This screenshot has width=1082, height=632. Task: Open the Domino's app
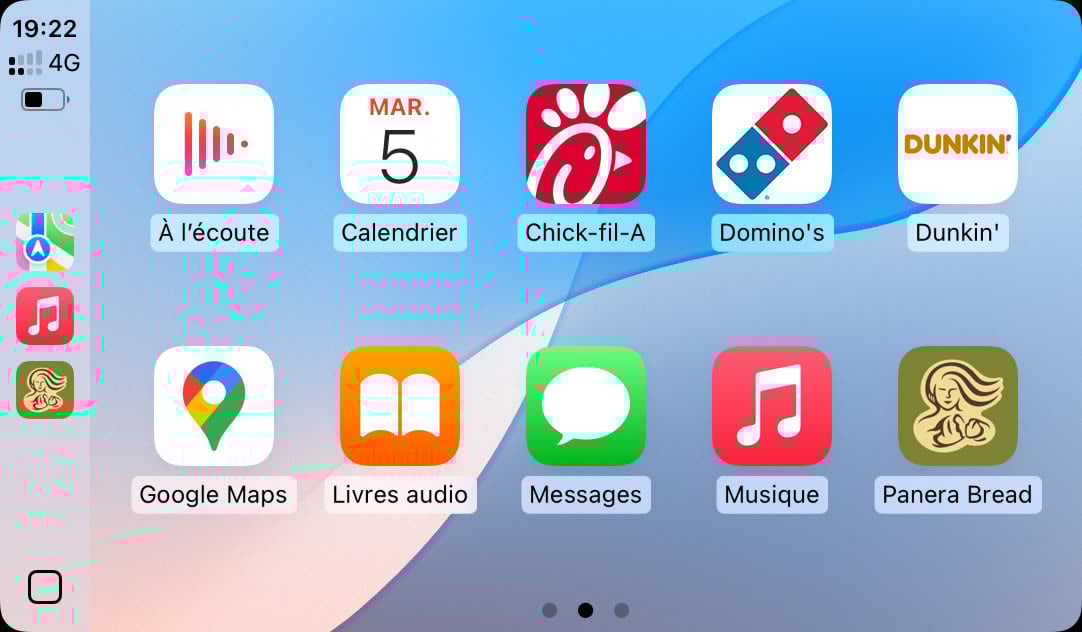pos(771,144)
